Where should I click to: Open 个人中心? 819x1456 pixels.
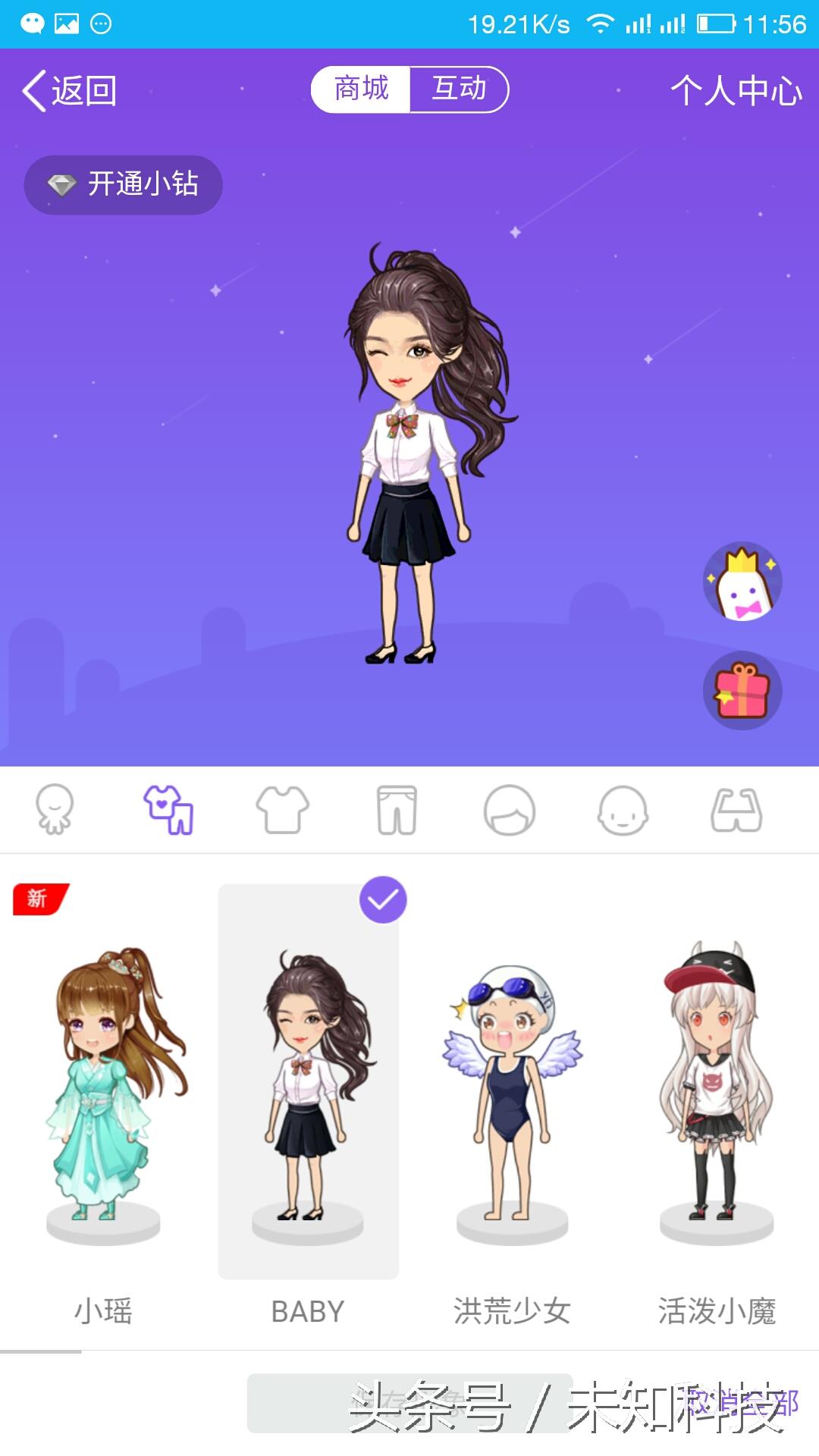click(736, 91)
